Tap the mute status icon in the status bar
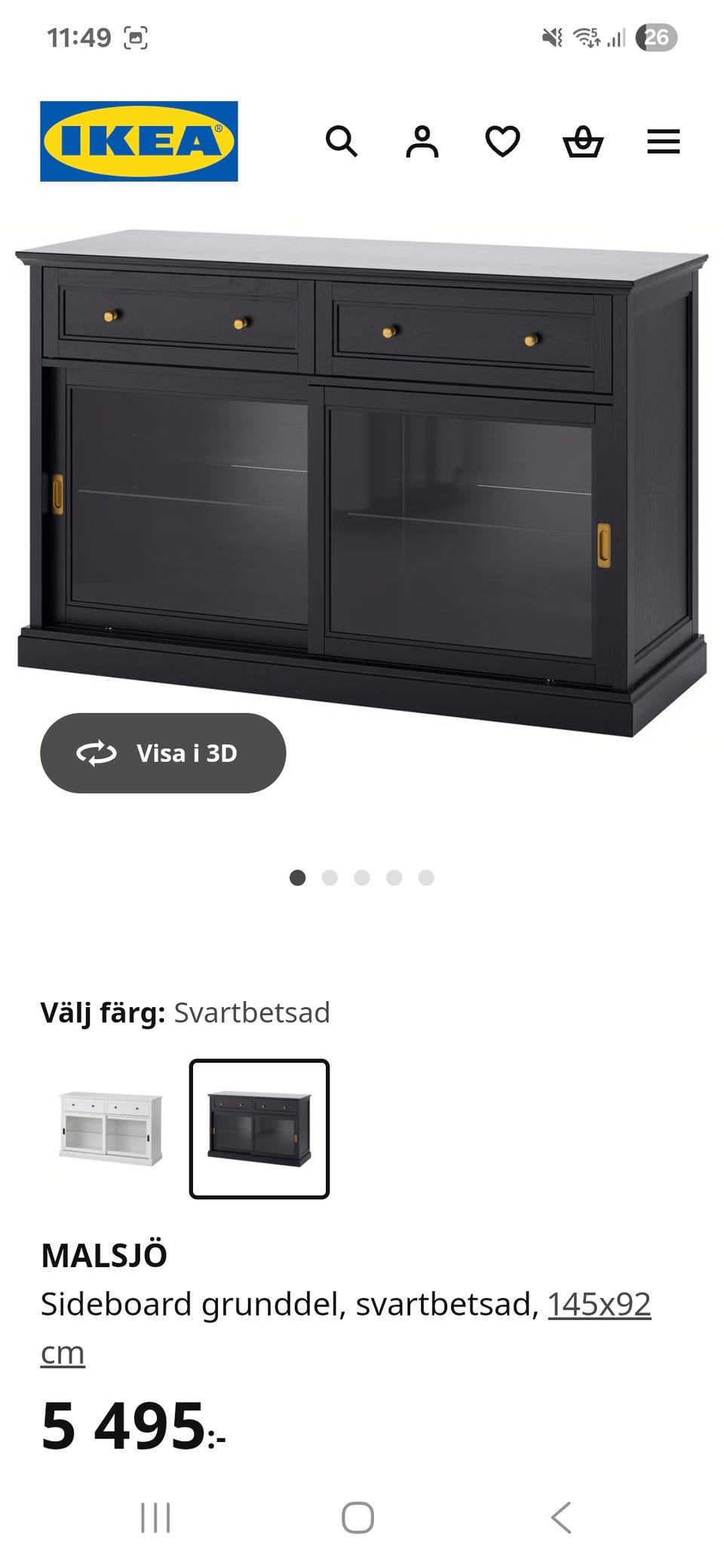Image resolution: width=724 pixels, height=1568 pixels. coord(553,38)
